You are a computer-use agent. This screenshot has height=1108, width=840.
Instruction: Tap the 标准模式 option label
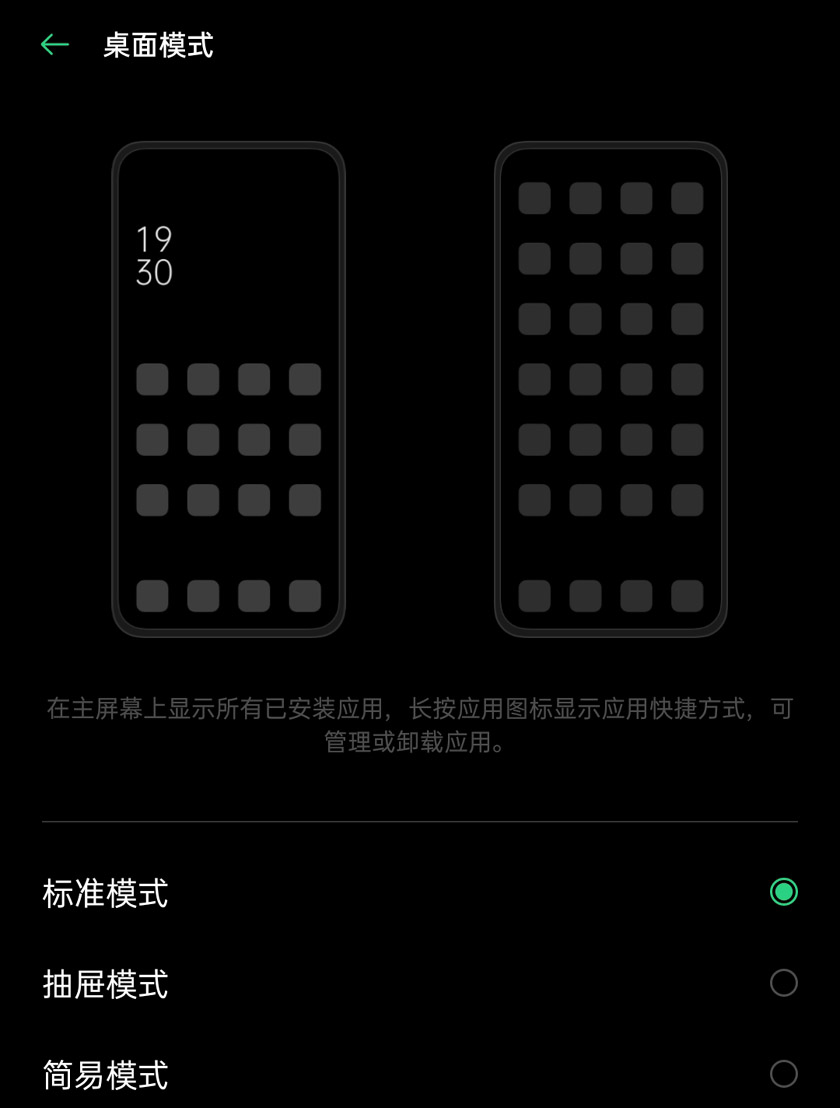tap(104, 895)
